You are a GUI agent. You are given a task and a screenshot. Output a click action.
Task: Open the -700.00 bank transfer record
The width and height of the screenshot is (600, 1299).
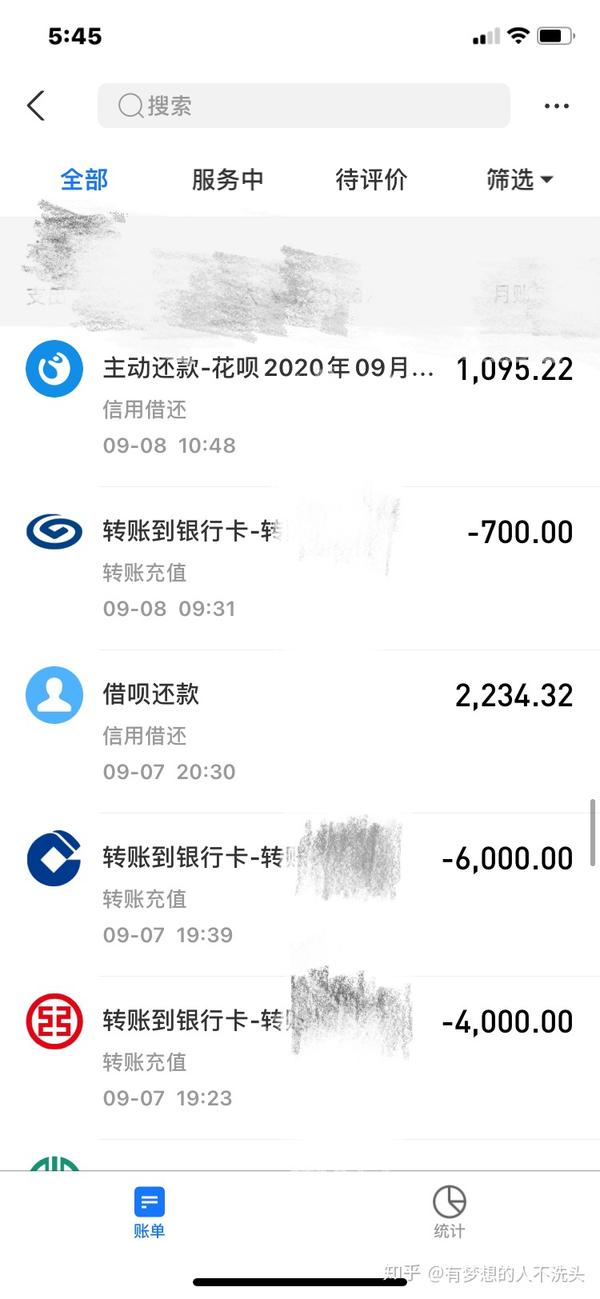point(300,568)
